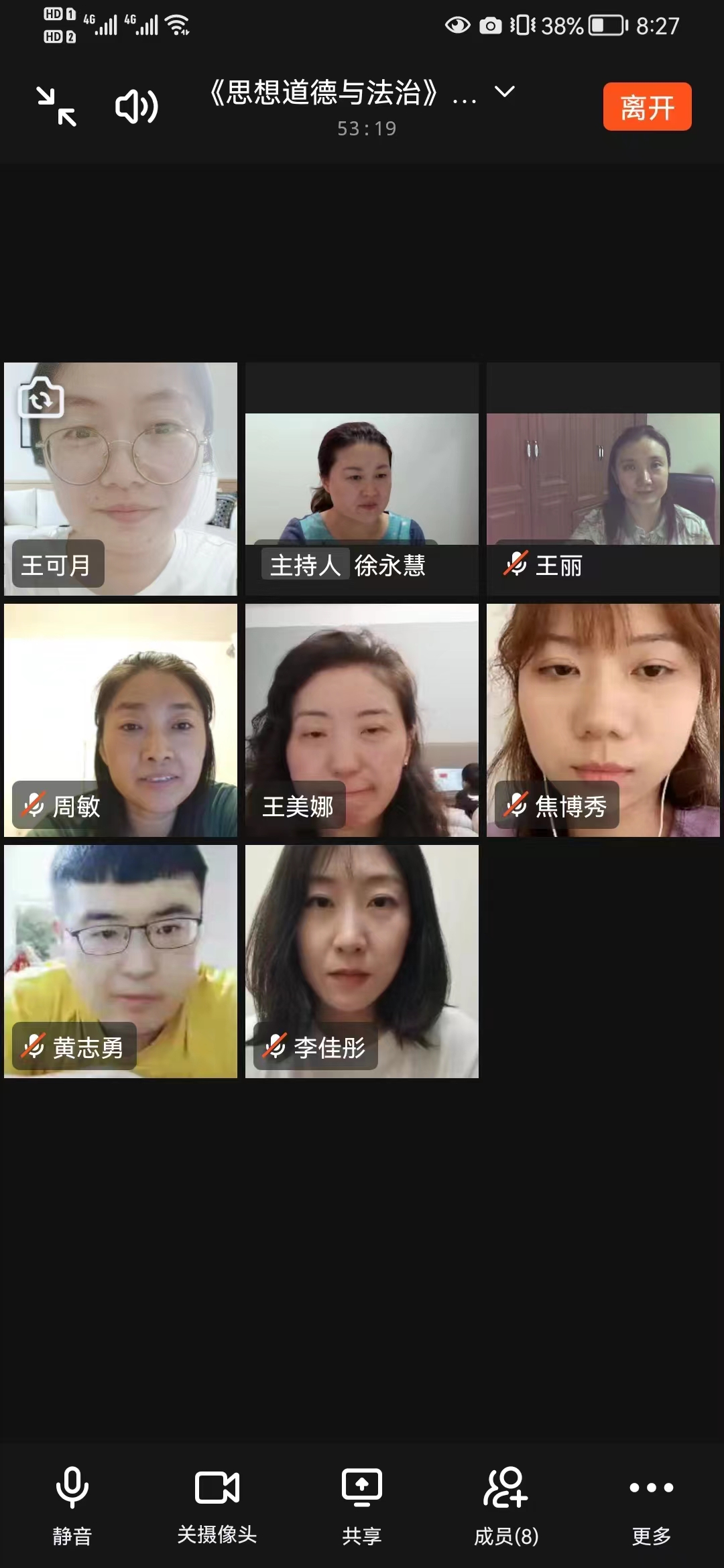Viewport: 724px width, 1568px height.
Task: Open 黄志勇's video tile
Action: [x=121, y=961]
